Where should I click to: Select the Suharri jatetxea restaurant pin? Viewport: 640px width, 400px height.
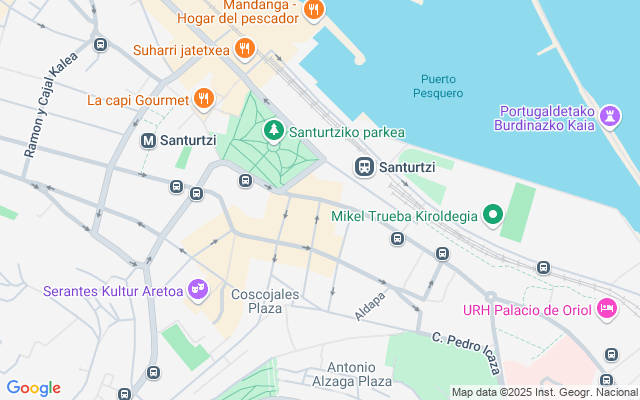click(x=245, y=48)
